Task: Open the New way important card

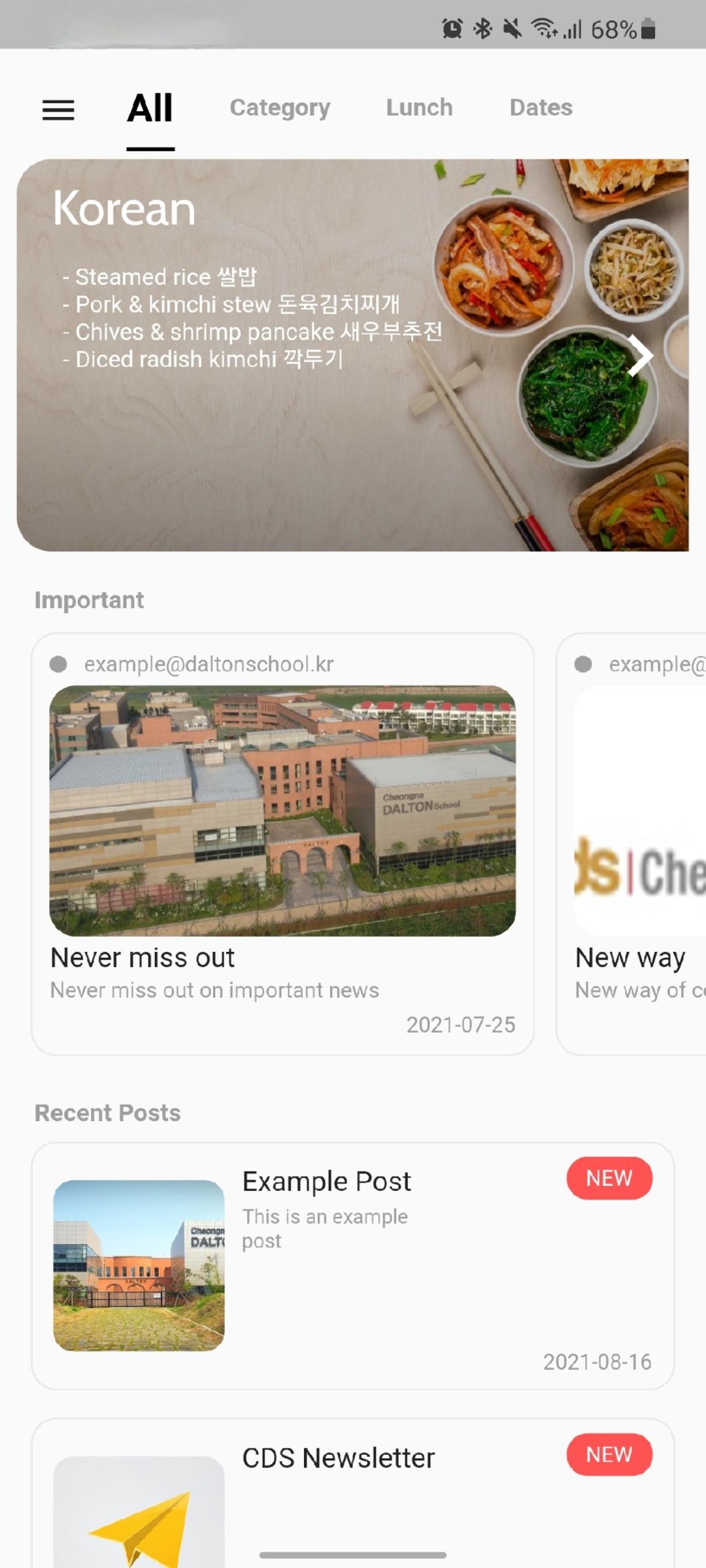Action: [x=631, y=843]
